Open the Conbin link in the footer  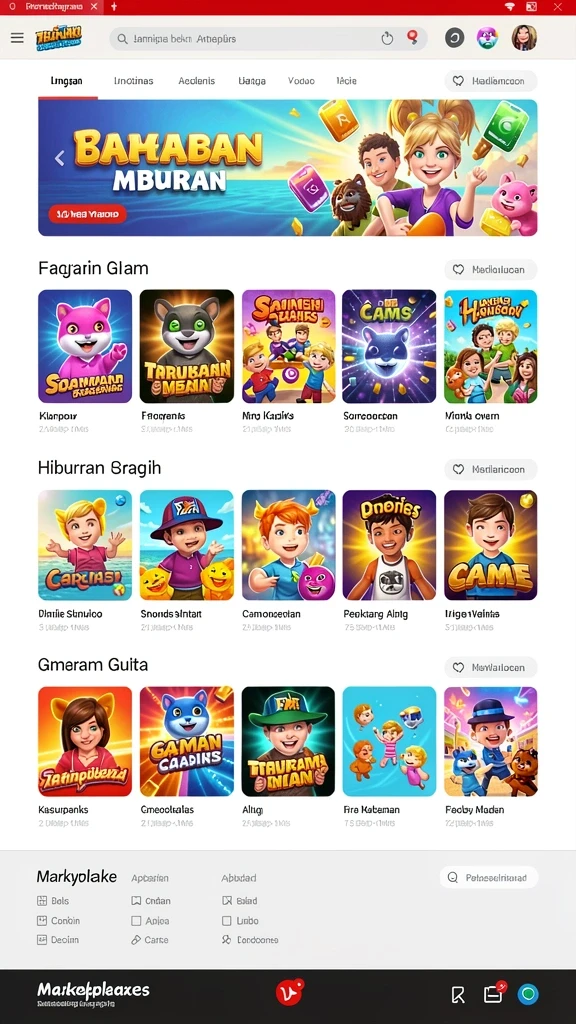tap(58, 920)
